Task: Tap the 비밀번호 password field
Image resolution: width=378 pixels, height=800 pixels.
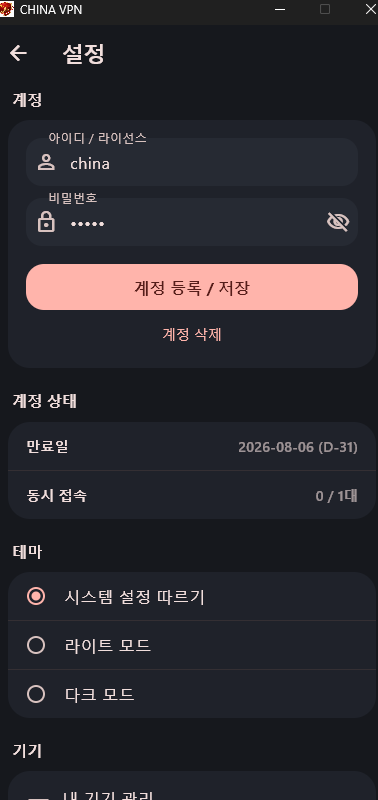Action: click(x=192, y=222)
